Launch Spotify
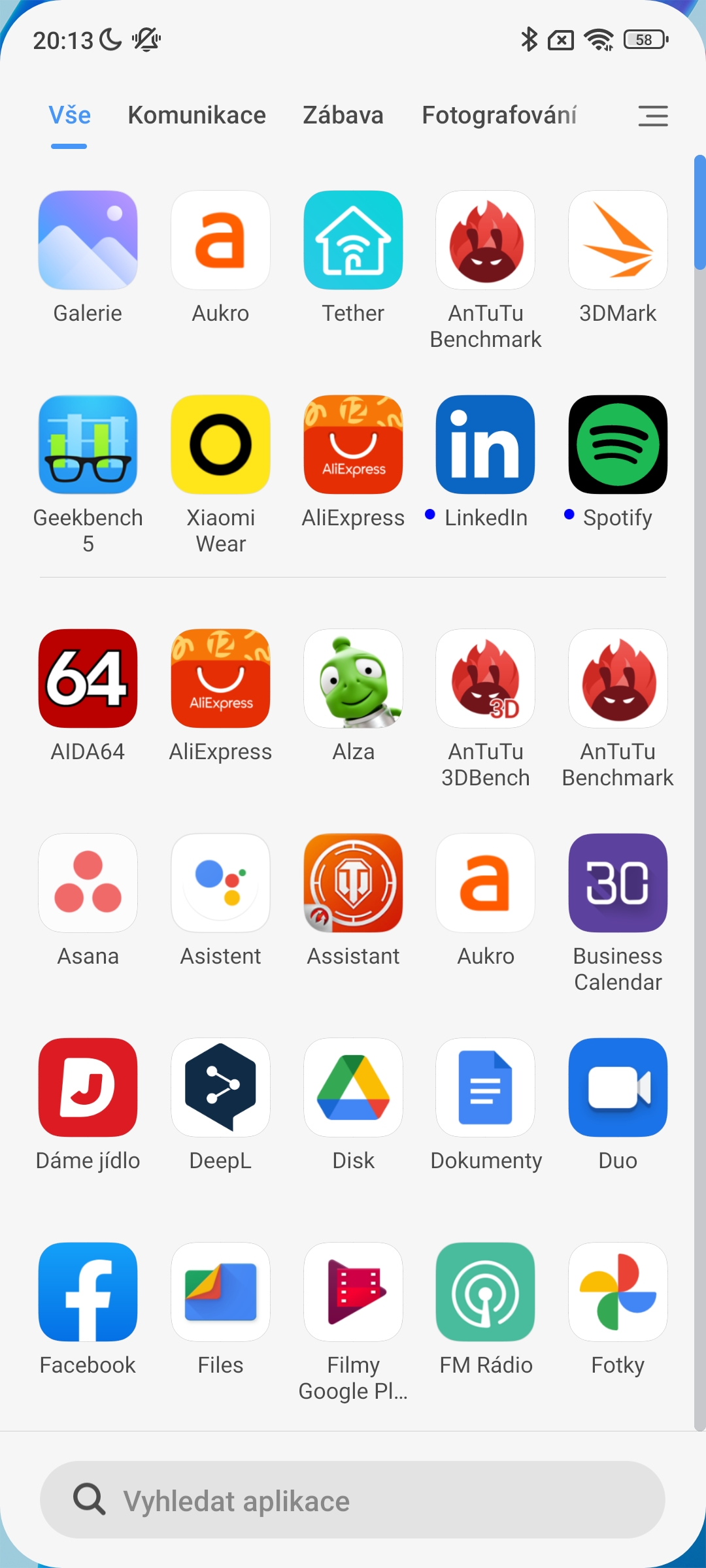 pyautogui.click(x=618, y=445)
